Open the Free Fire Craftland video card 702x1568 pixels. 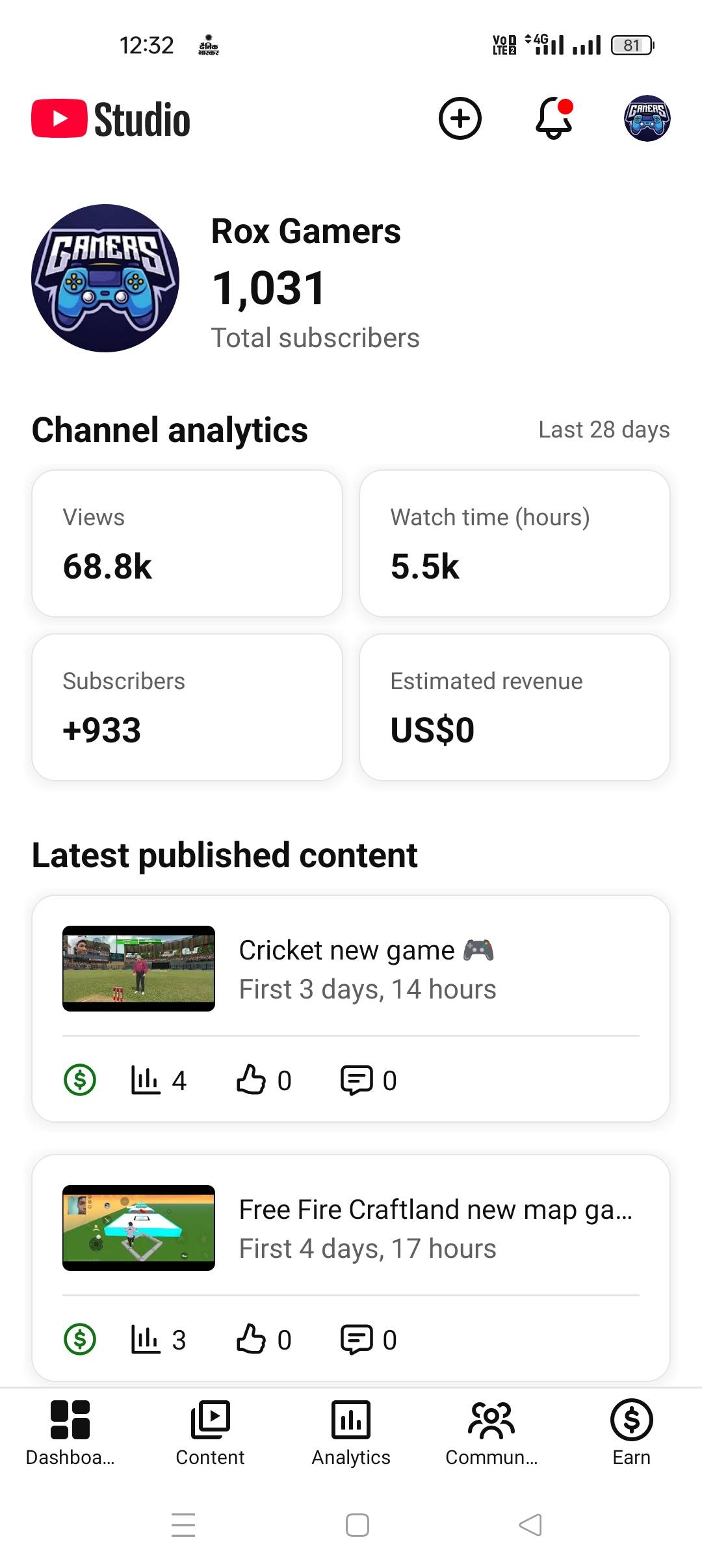[x=351, y=1229]
